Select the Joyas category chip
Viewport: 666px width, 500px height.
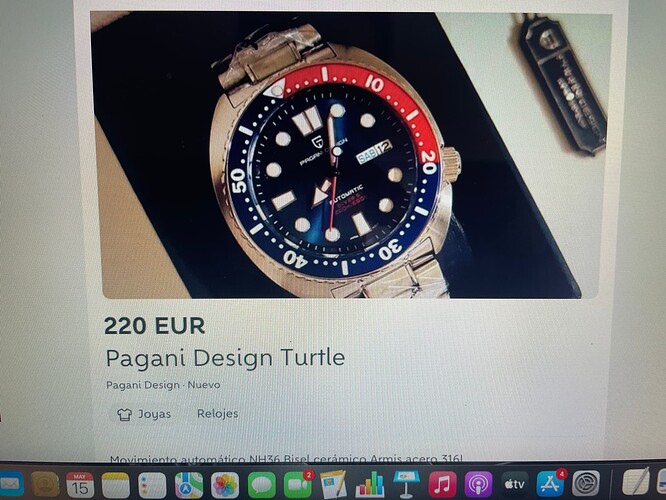click(x=143, y=413)
